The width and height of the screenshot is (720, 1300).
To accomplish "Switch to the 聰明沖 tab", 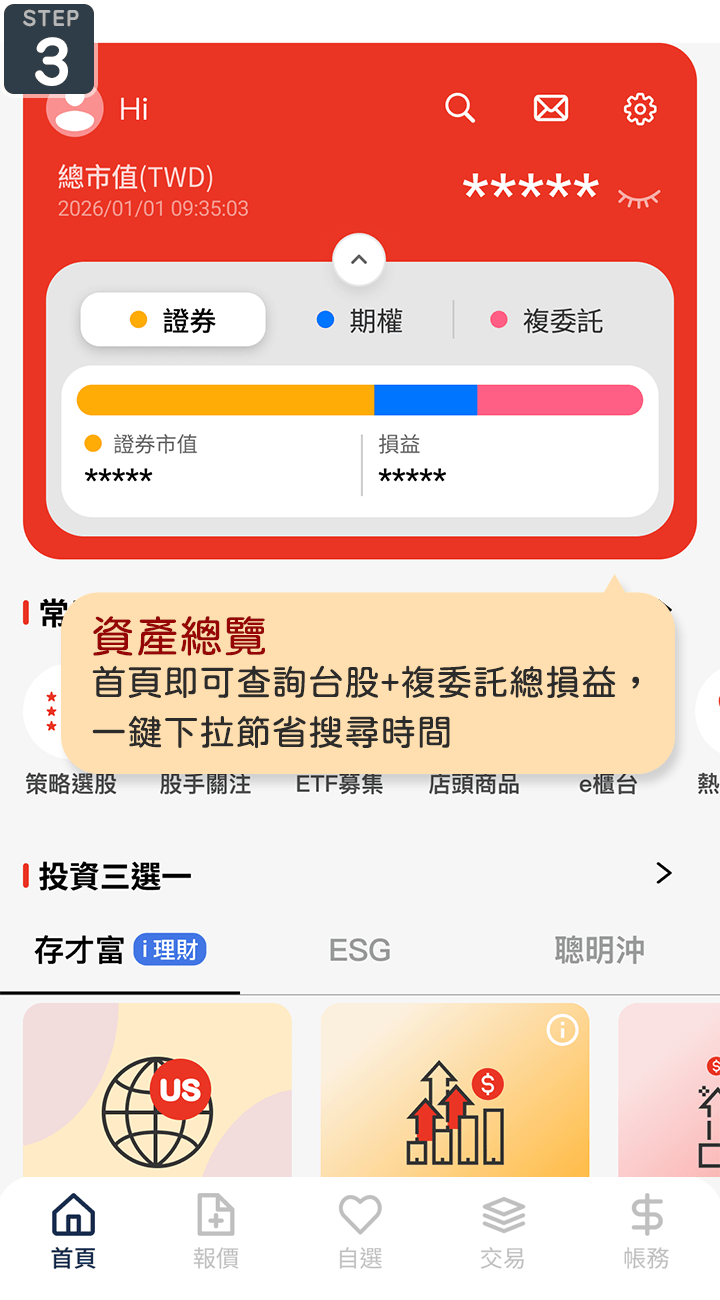I will [x=599, y=950].
